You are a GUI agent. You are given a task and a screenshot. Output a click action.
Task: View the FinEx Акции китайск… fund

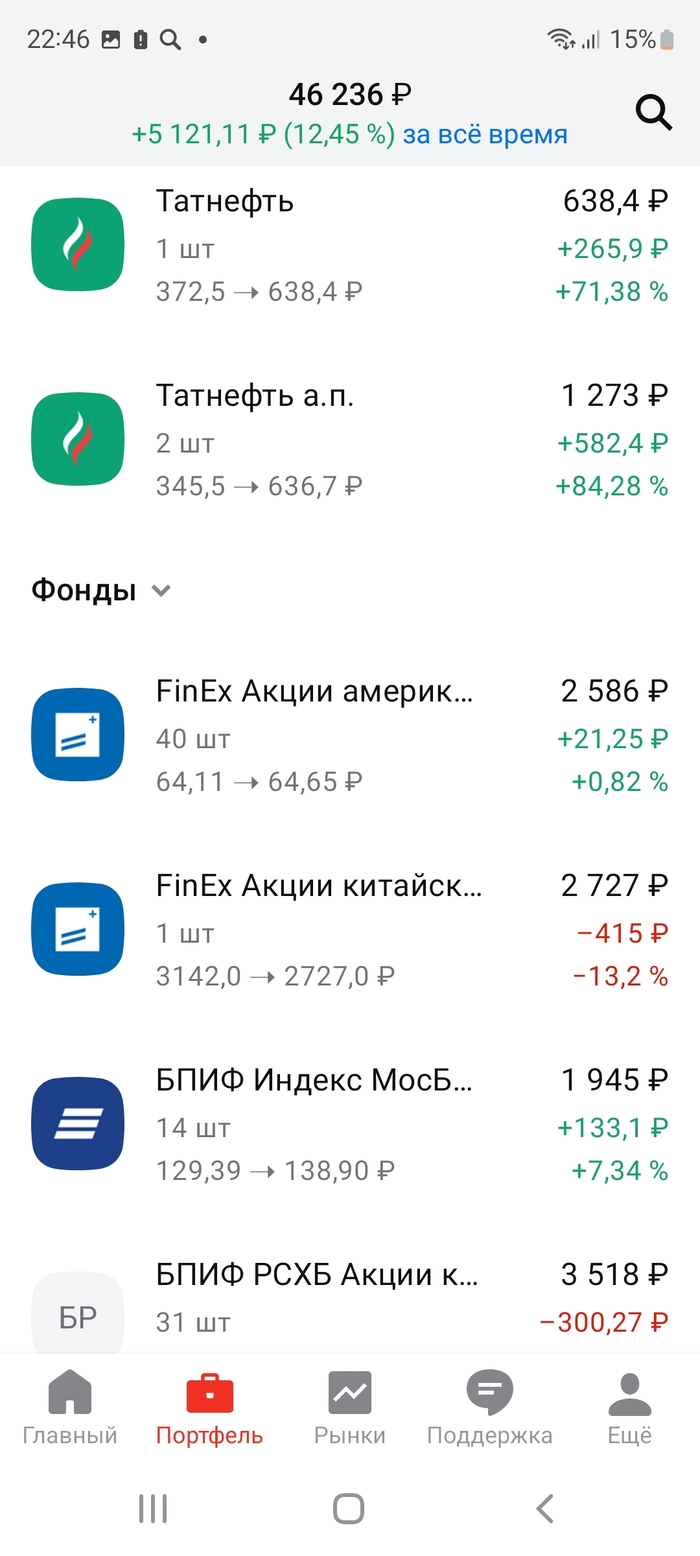350,930
